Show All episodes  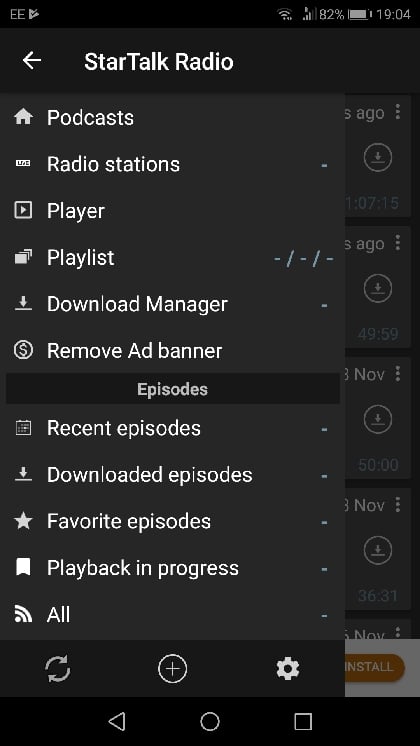(x=172, y=615)
